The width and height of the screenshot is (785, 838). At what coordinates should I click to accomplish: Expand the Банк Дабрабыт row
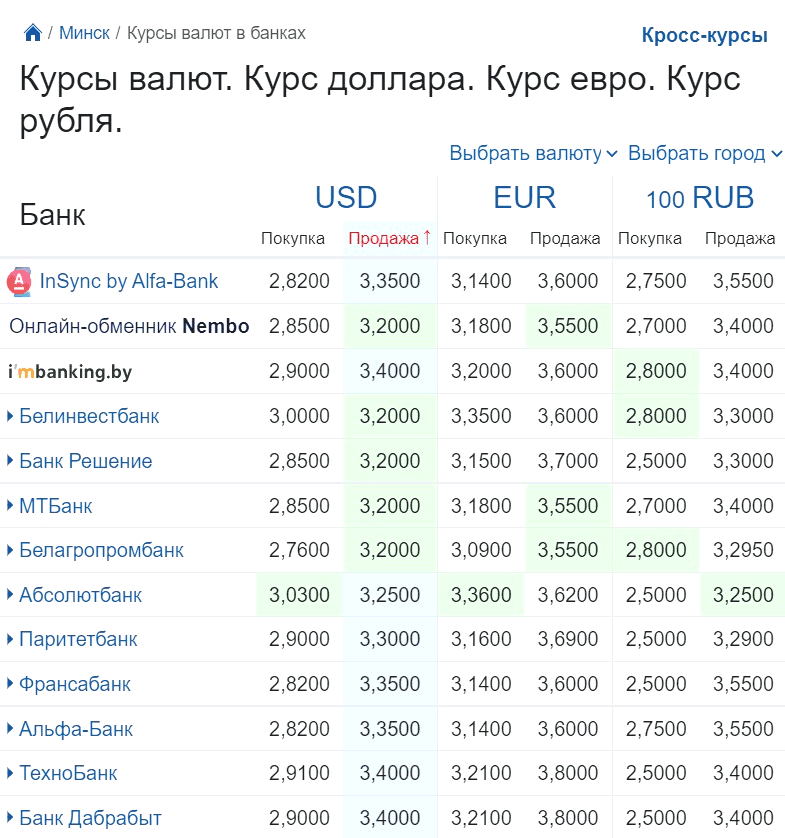[x=90, y=818]
